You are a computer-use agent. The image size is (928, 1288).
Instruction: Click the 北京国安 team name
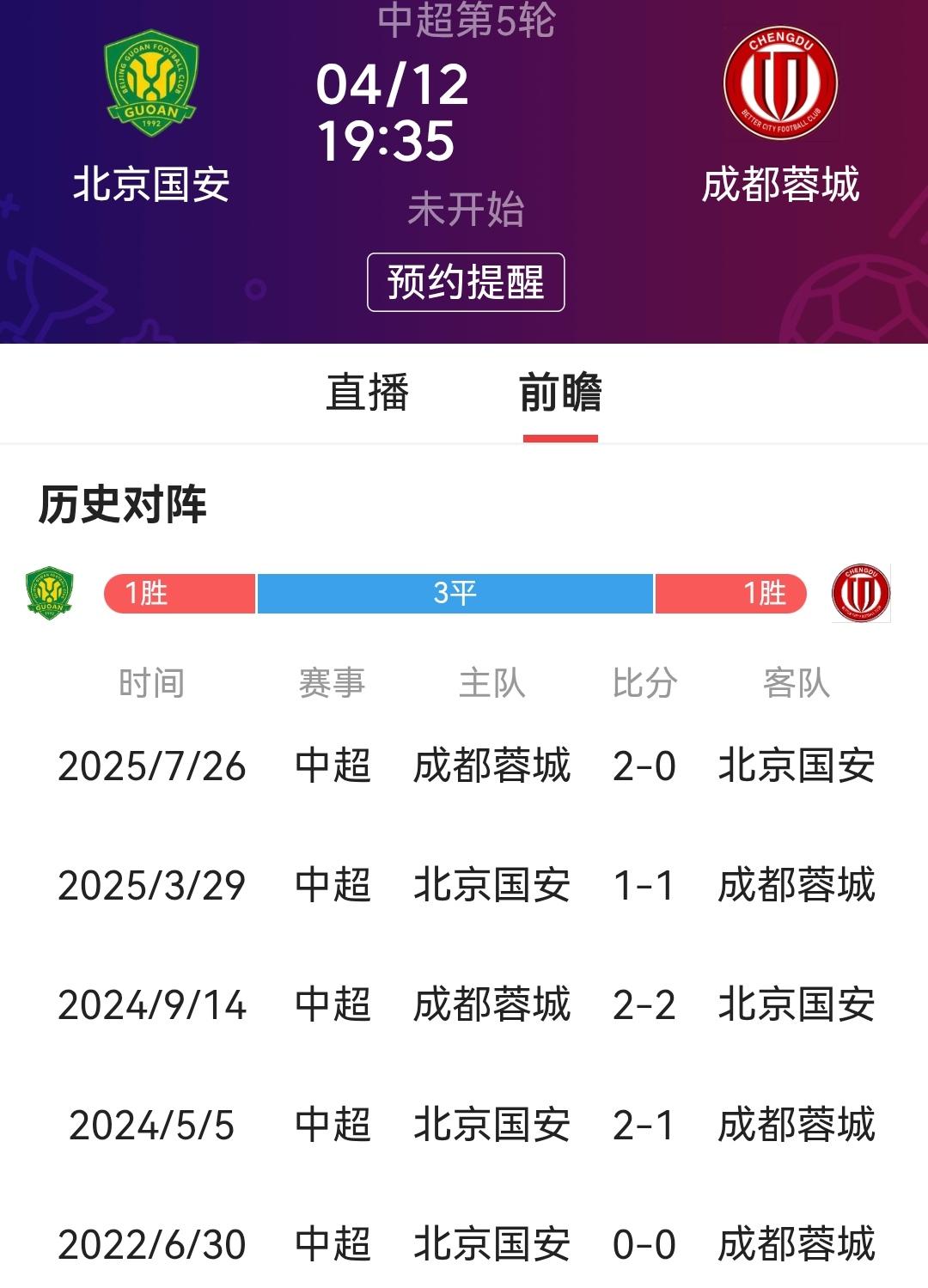[x=153, y=183]
